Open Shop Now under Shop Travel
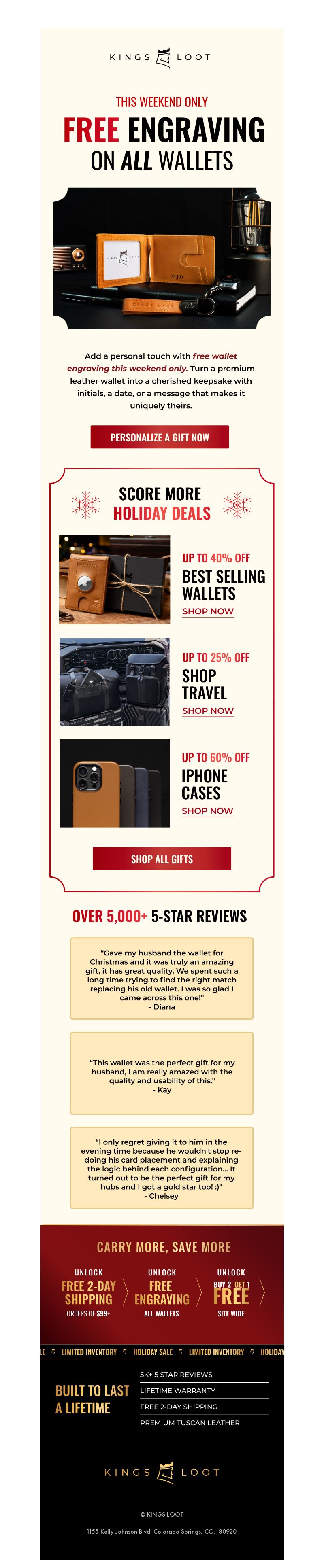324x1568 pixels. [208, 710]
